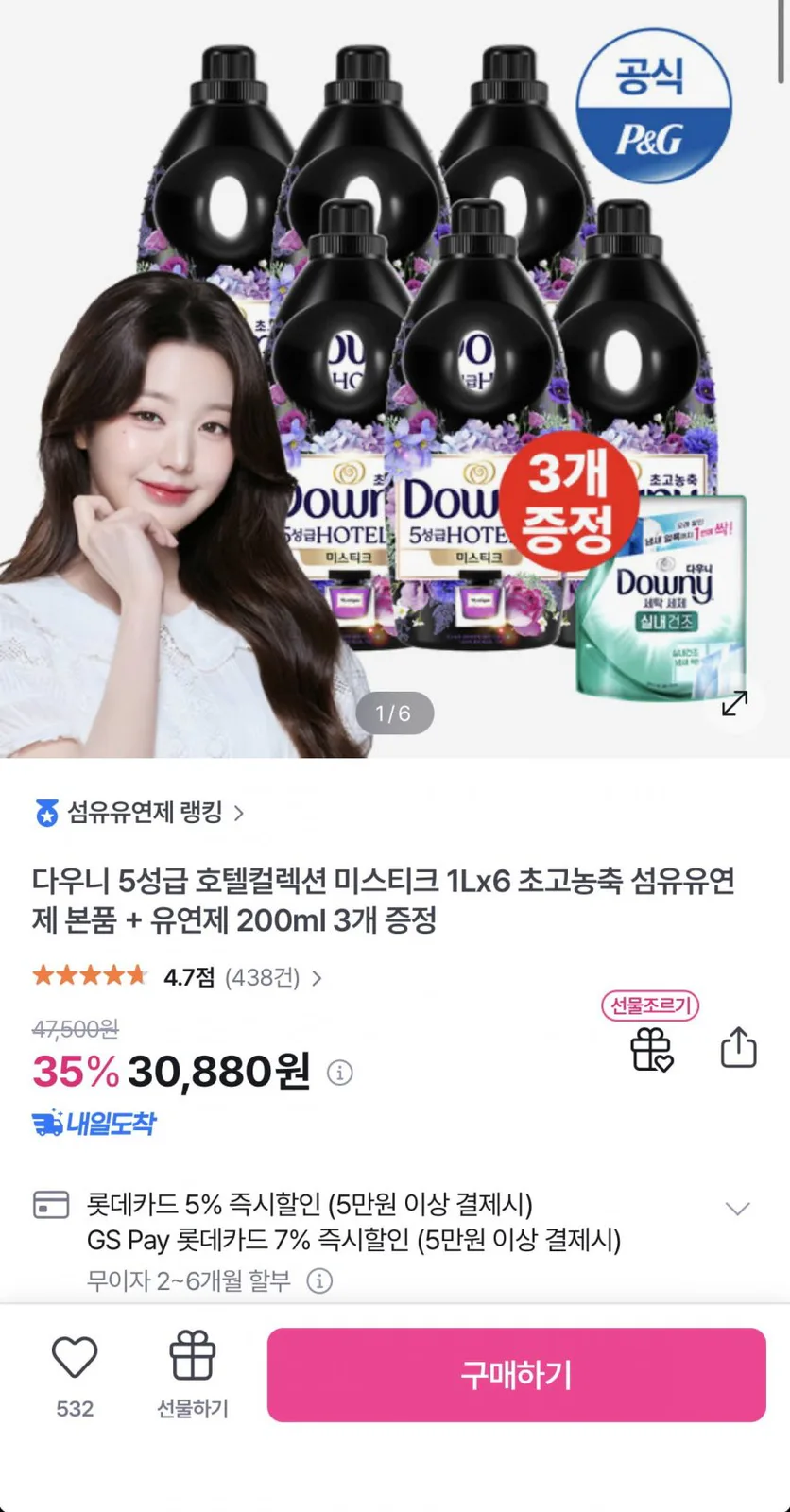This screenshot has width=790, height=1512.
Task: Expand the product image to full screen
Action: click(x=734, y=703)
